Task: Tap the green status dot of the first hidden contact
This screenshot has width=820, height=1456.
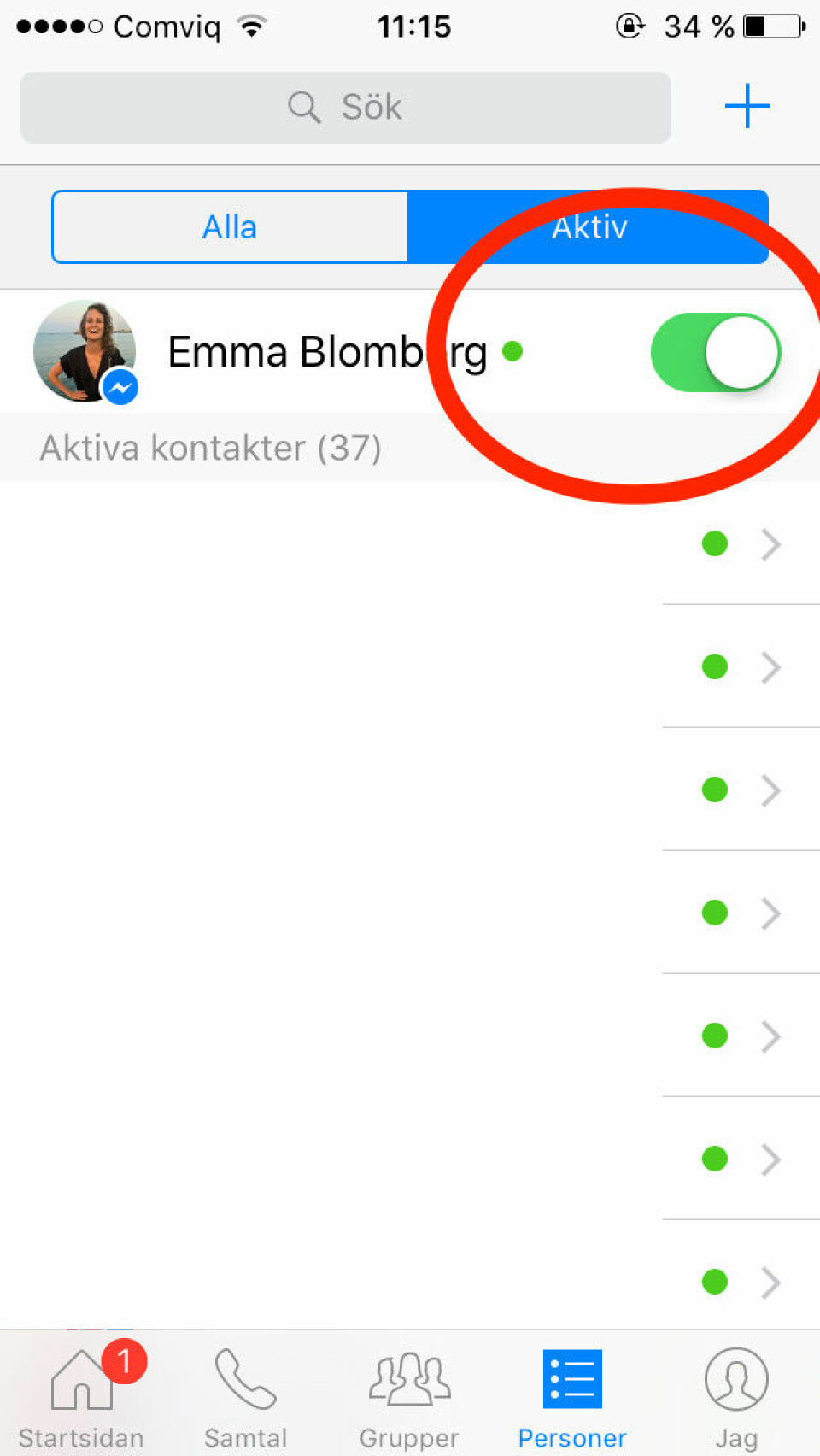Action: tap(714, 544)
